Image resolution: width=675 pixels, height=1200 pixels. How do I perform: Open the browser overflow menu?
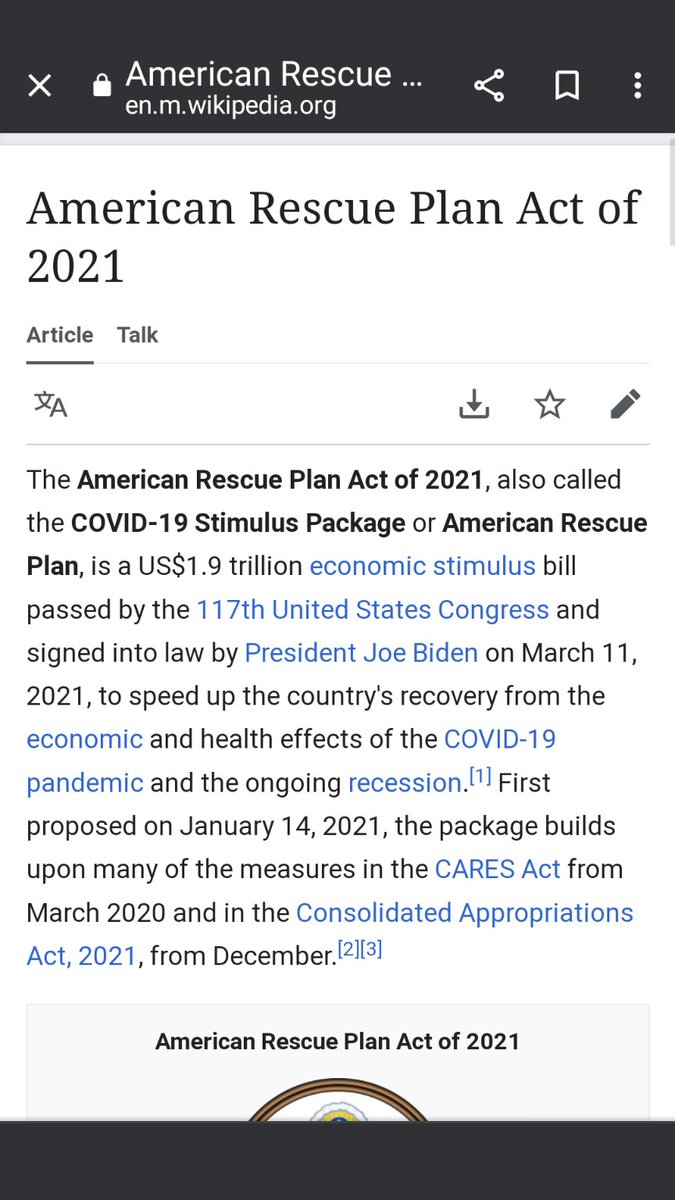coord(637,87)
